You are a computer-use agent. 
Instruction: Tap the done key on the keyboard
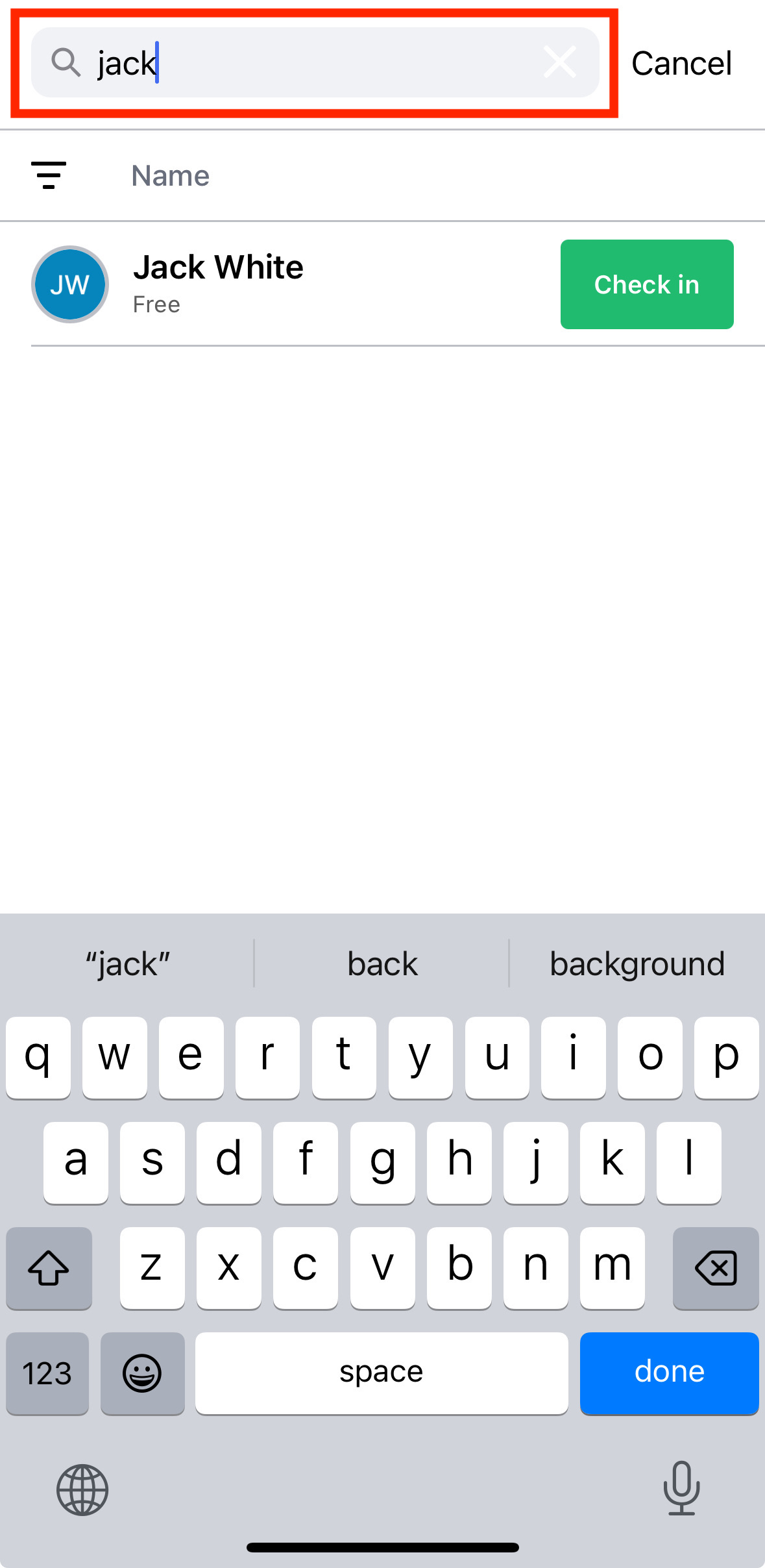669,1373
